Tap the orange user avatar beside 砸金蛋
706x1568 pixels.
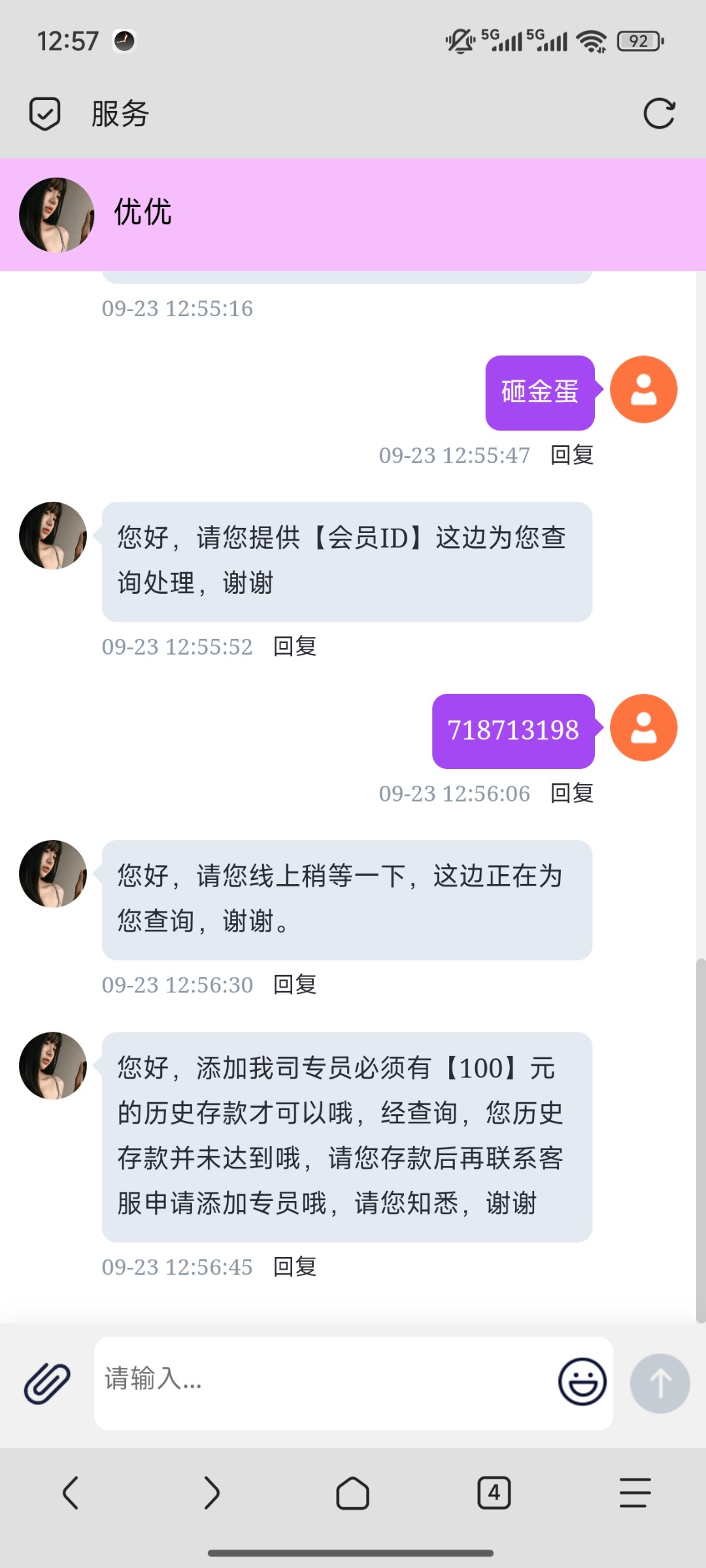point(643,390)
